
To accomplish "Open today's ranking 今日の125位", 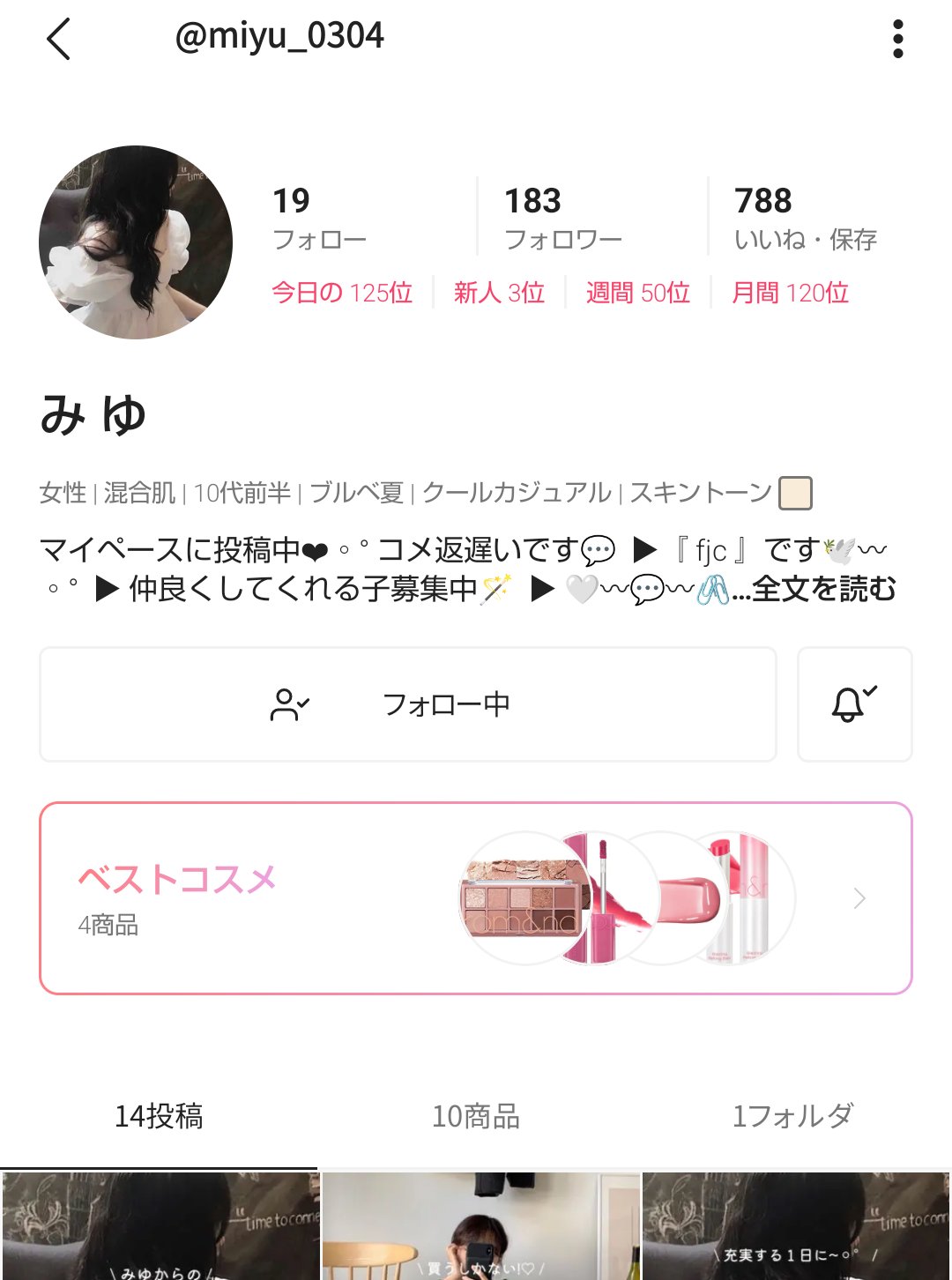I will pos(341,292).
